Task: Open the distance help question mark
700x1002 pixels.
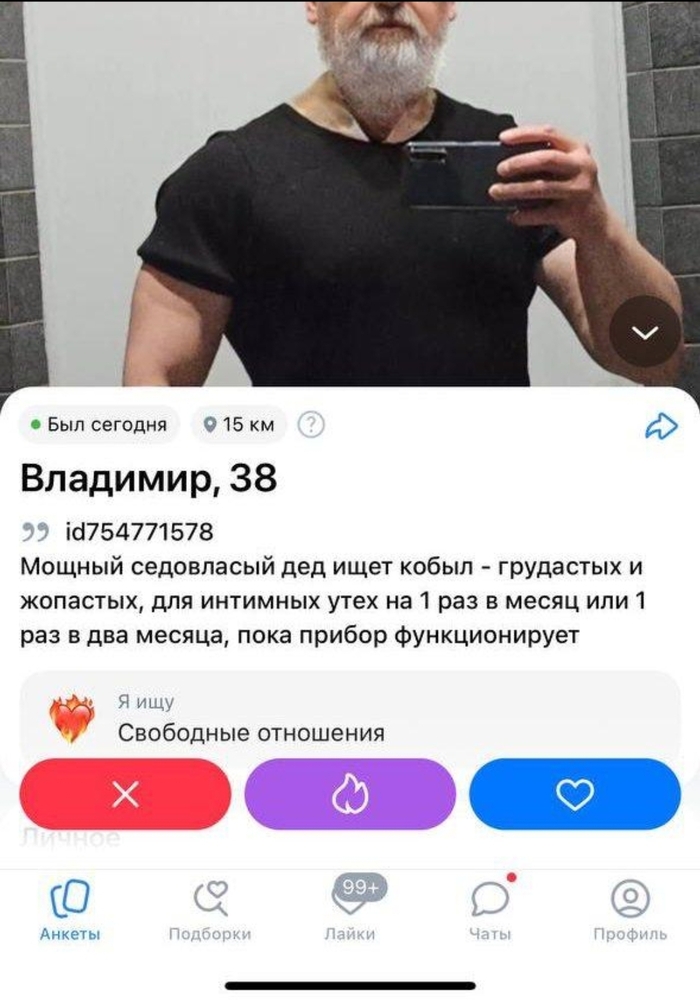Action: pos(312,425)
